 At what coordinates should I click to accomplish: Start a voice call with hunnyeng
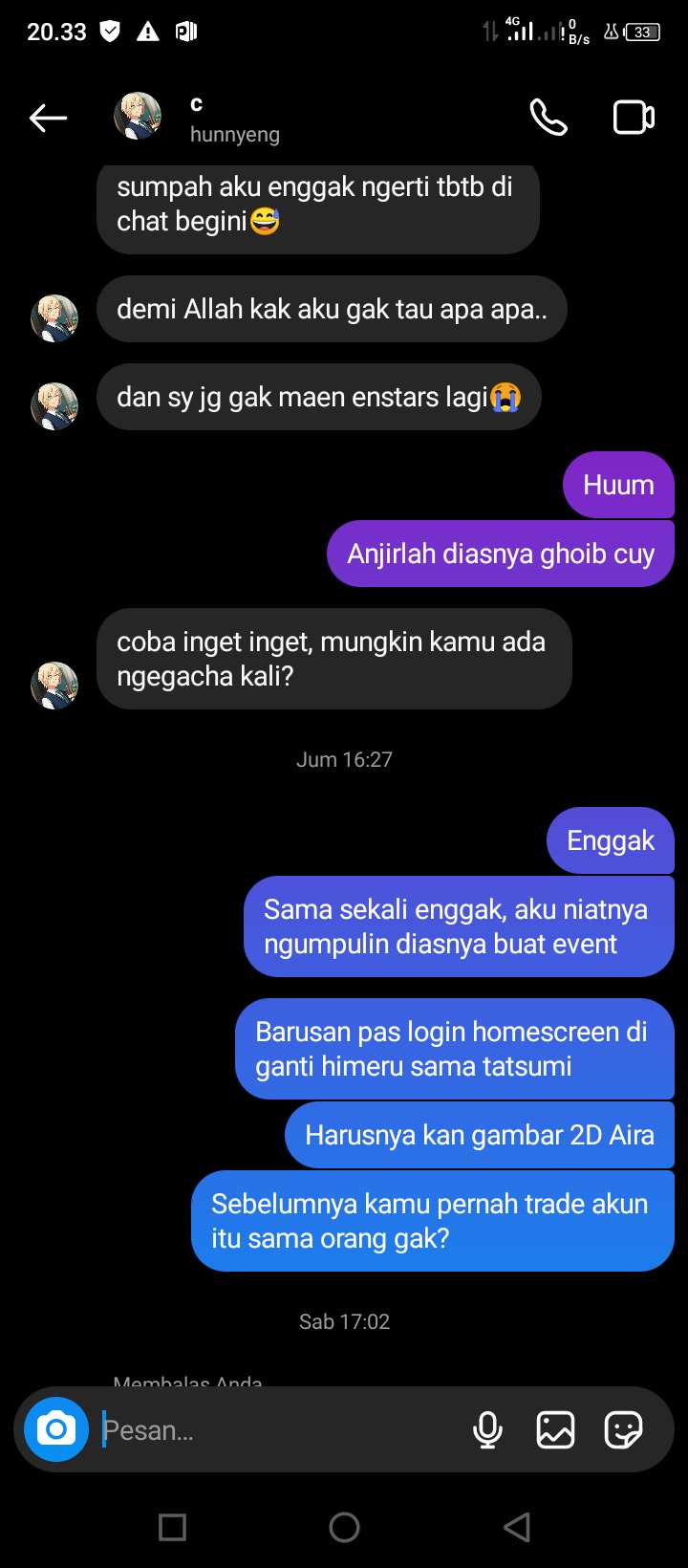(x=548, y=118)
